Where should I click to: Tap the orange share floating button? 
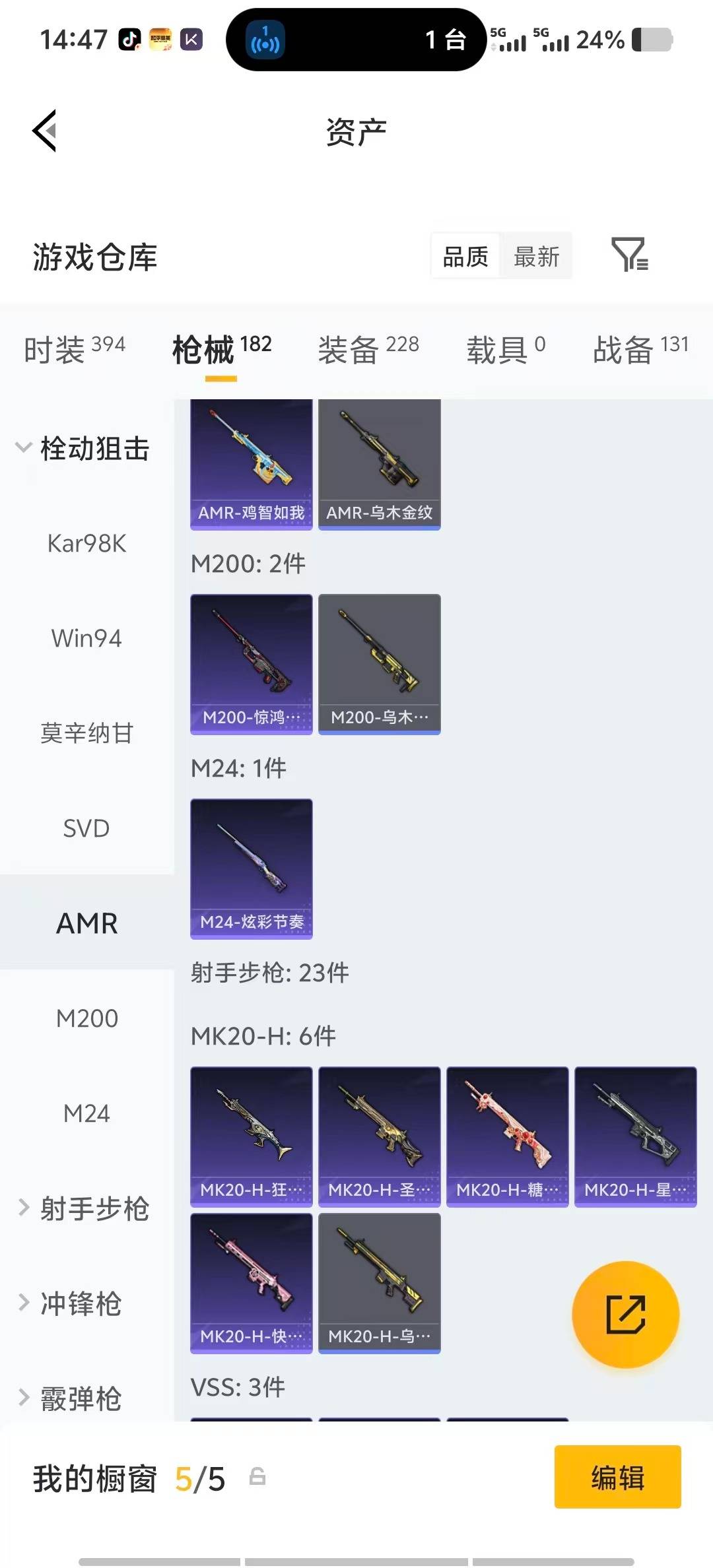coord(625,1314)
